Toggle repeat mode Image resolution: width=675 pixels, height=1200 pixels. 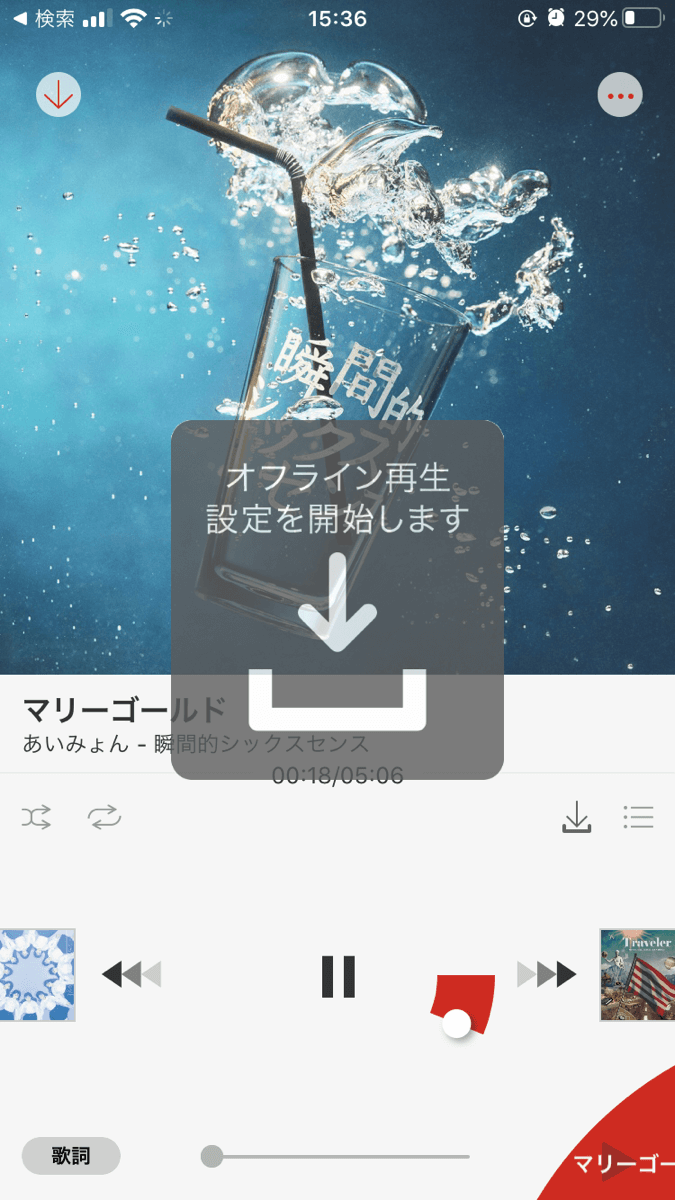point(104,818)
